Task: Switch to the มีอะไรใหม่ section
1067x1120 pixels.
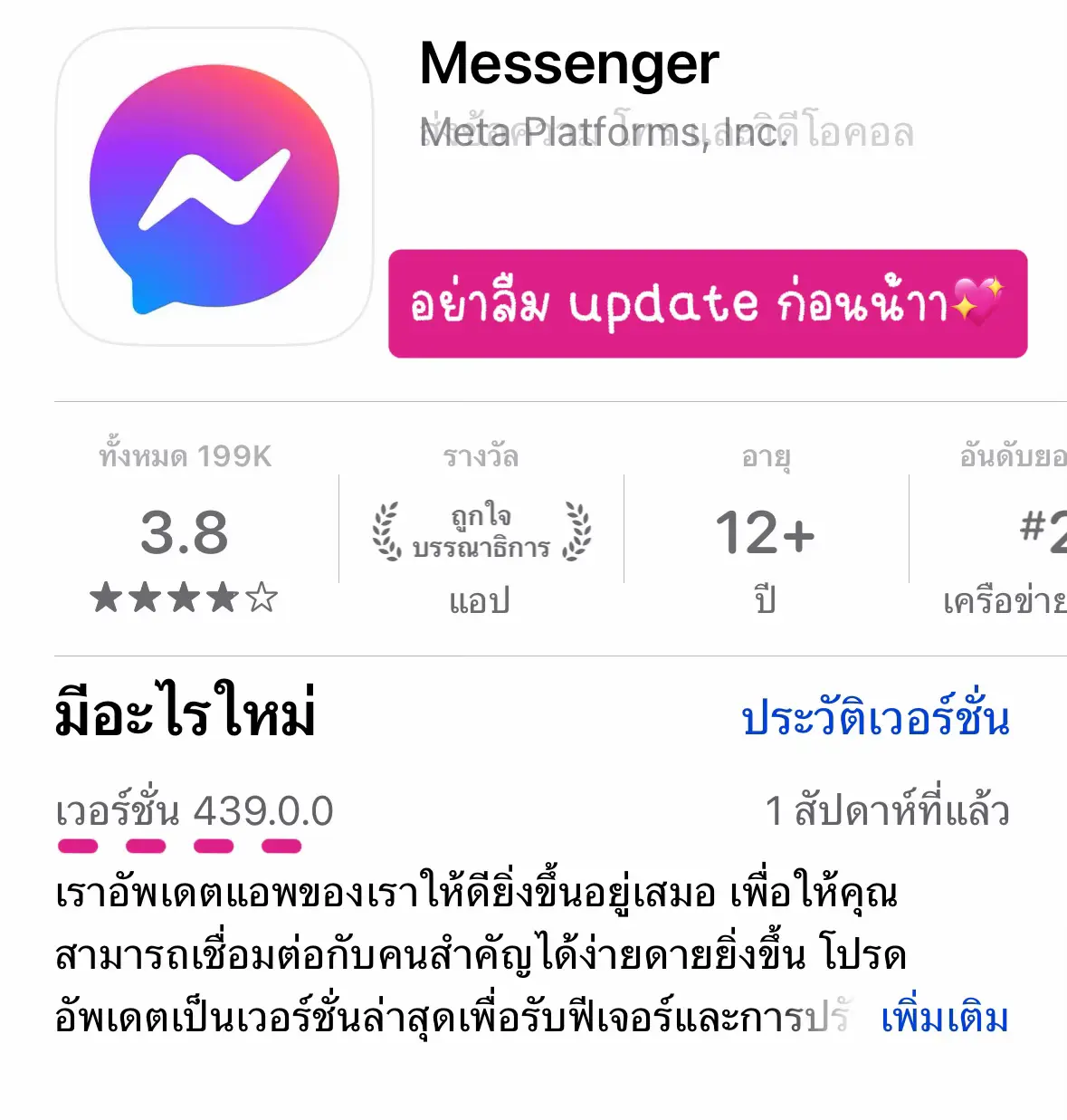Action: click(186, 717)
